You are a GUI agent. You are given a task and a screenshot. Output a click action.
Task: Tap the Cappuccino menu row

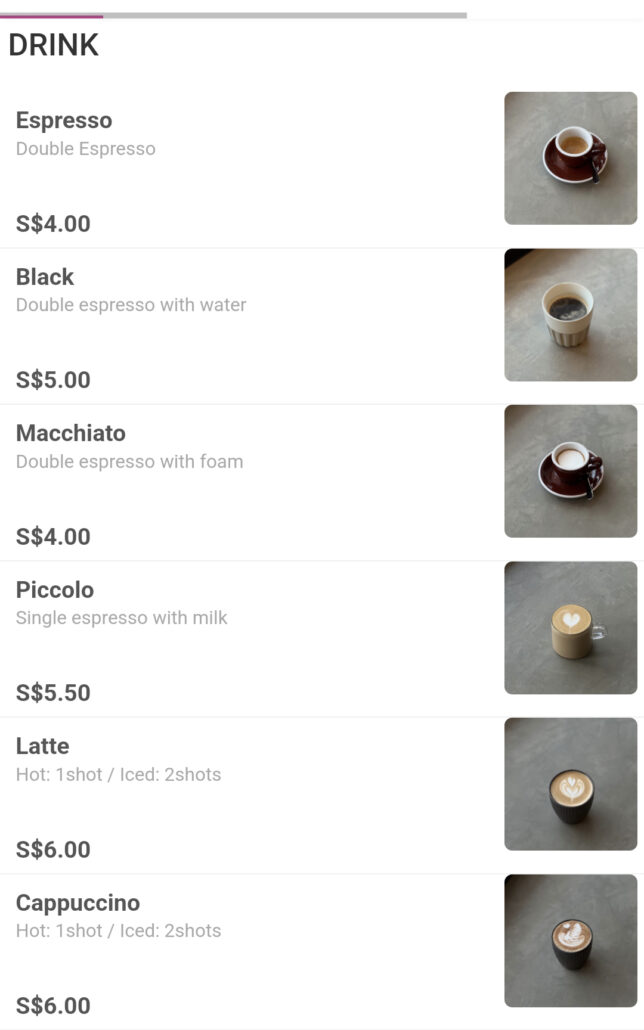tap(78, 903)
